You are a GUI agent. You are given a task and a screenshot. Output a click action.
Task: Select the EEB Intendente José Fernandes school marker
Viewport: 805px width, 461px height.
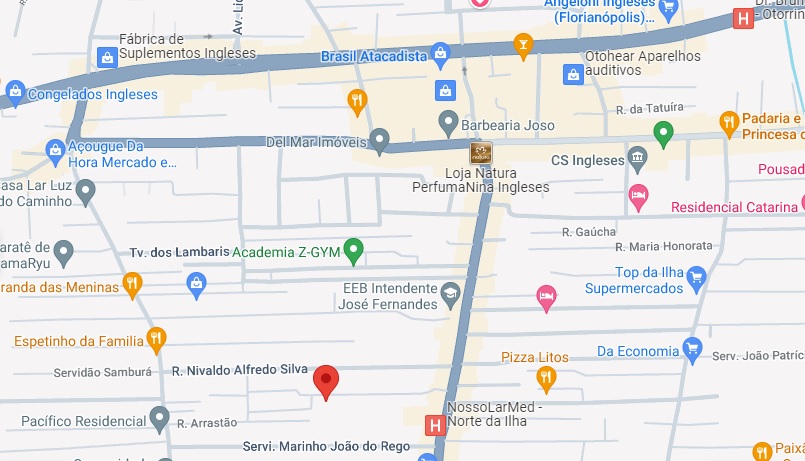coord(452,294)
